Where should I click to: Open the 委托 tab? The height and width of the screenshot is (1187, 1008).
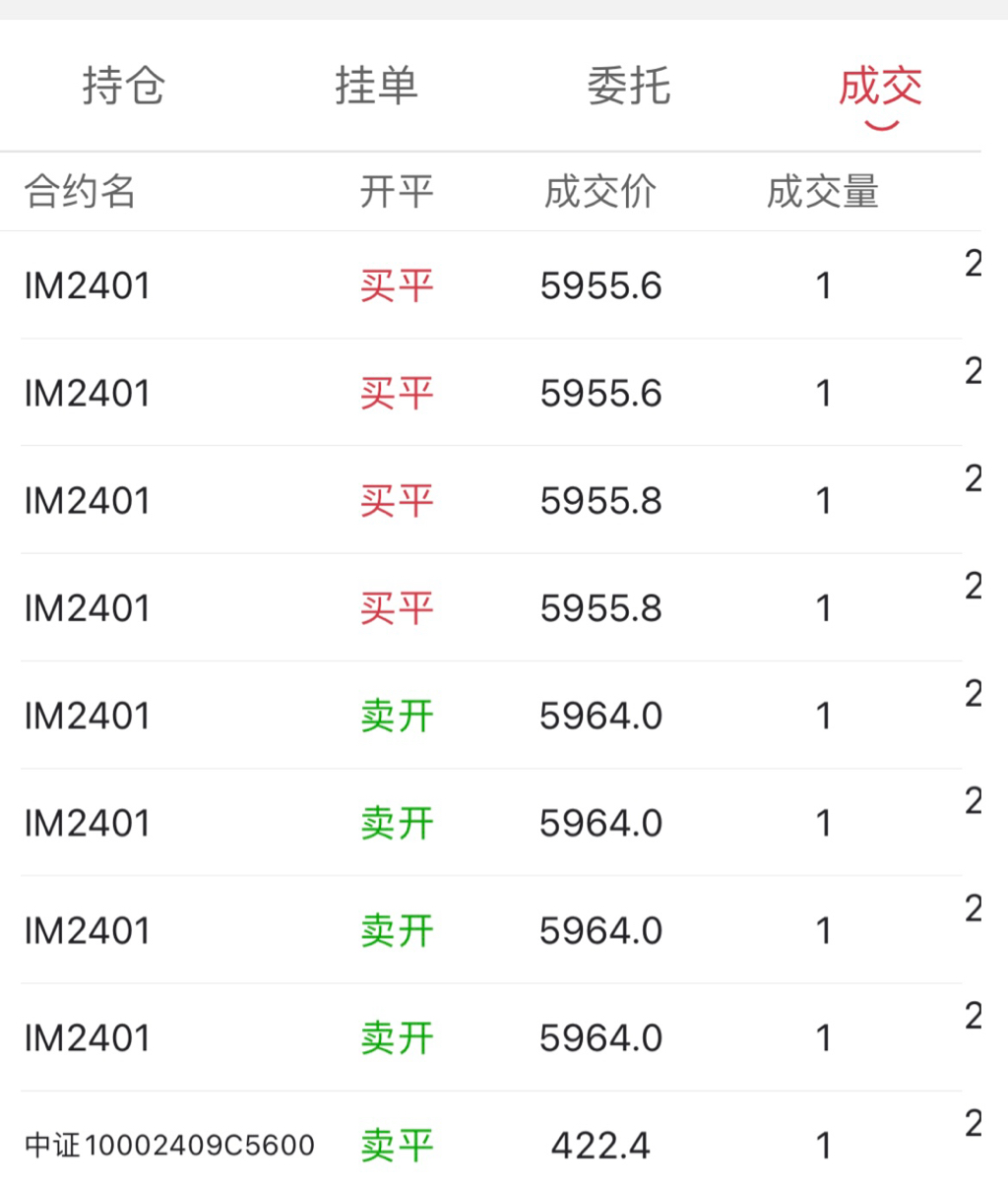click(x=629, y=87)
